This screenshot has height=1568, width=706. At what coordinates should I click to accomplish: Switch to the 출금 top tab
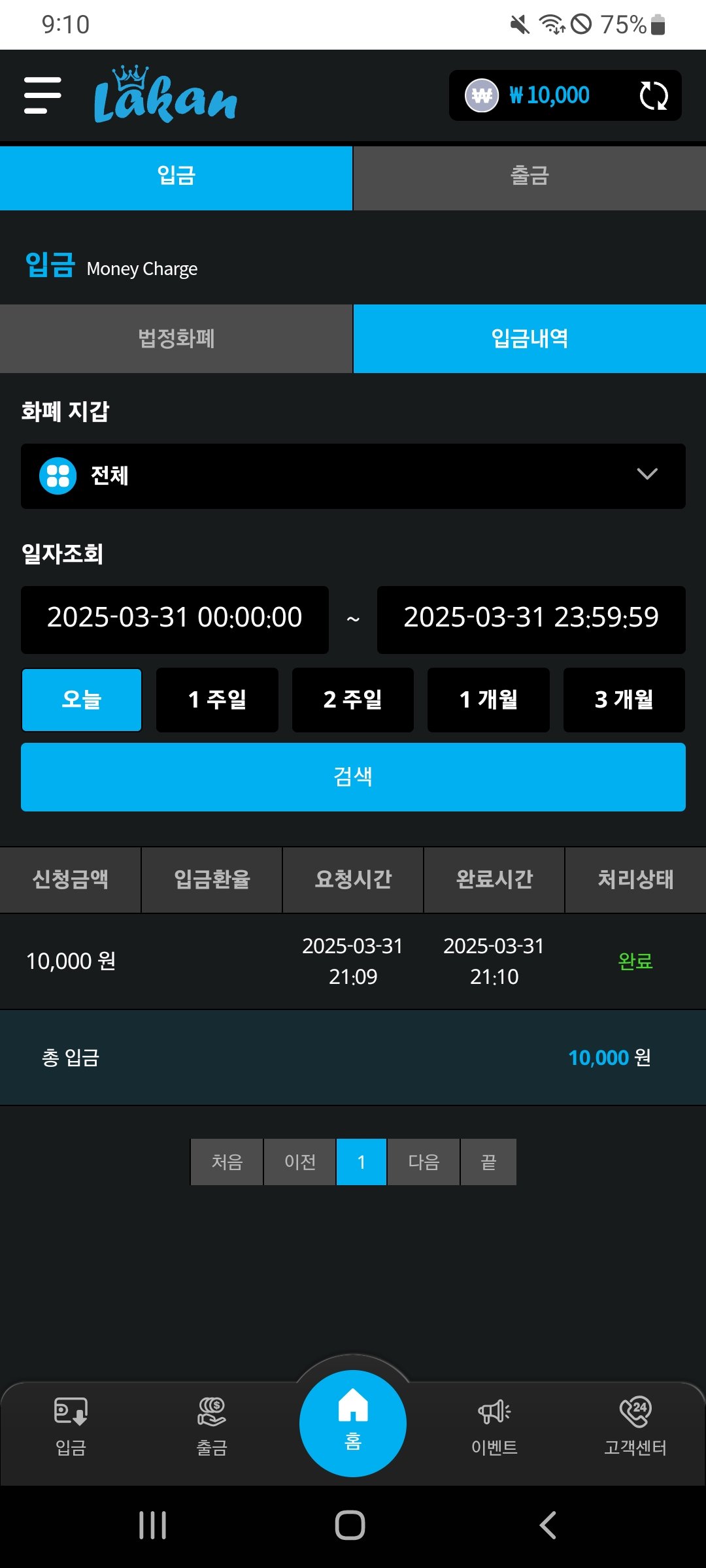(x=529, y=176)
